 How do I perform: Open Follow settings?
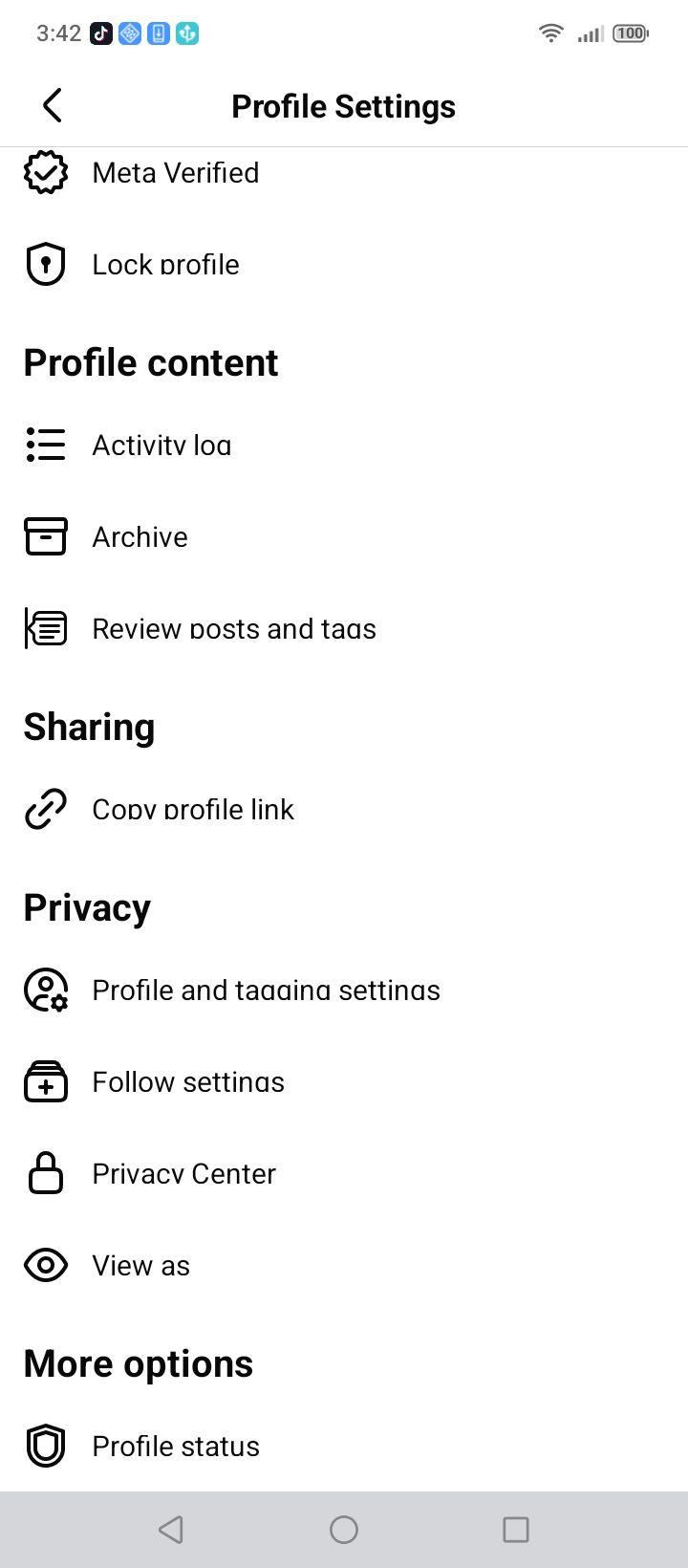coord(344,1082)
